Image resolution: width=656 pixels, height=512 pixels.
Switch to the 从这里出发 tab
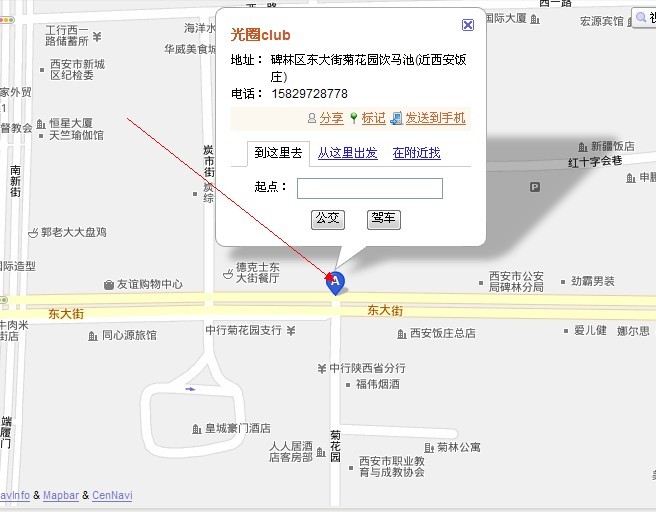coord(347,153)
